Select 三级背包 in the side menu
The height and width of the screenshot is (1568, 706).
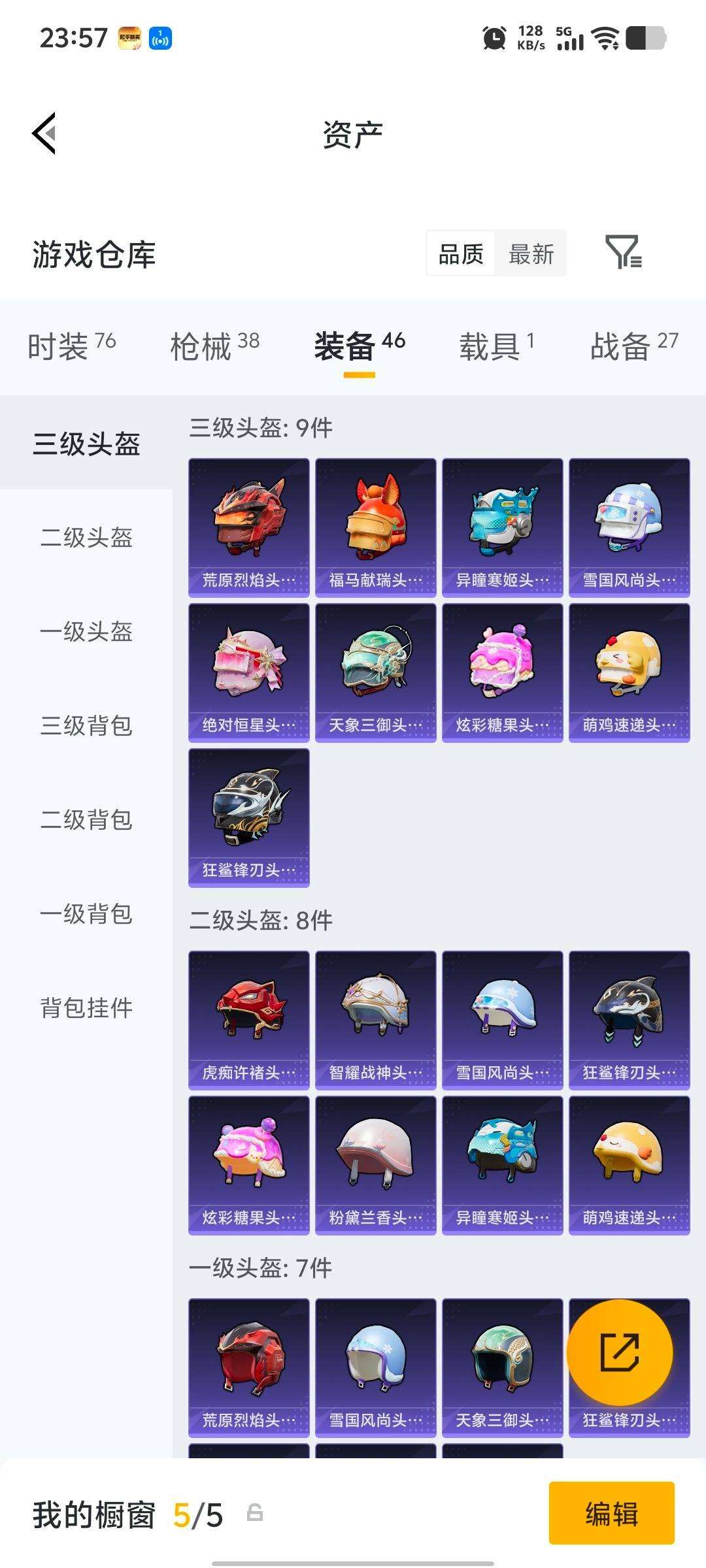click(x=86, y=726)
